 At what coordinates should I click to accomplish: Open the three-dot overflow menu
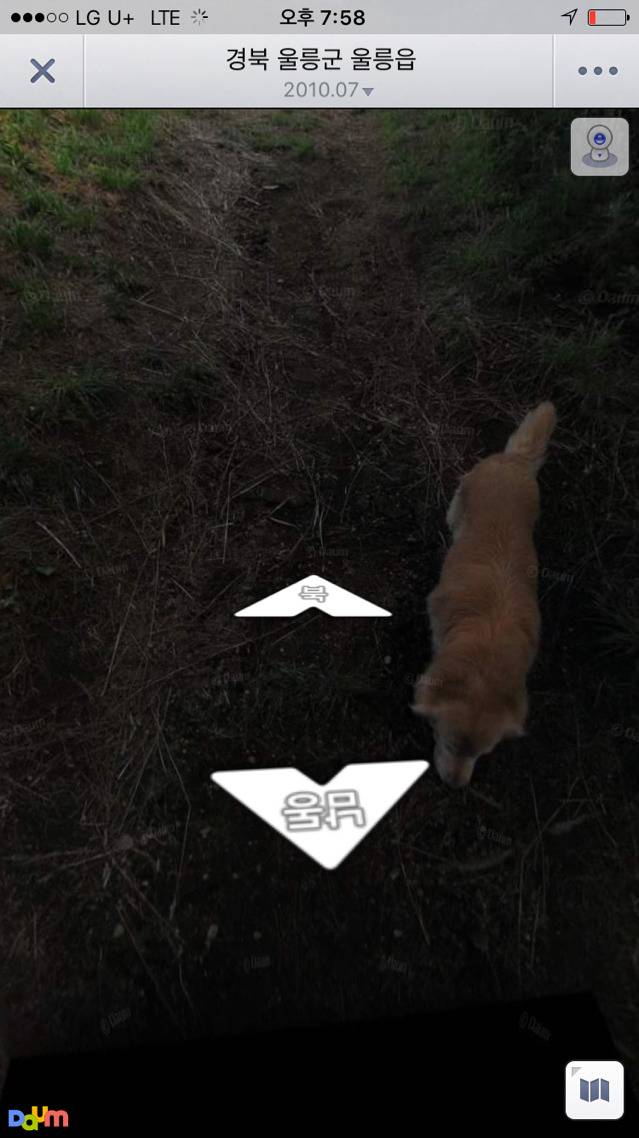pyautogui.click(x=597, y=71)
